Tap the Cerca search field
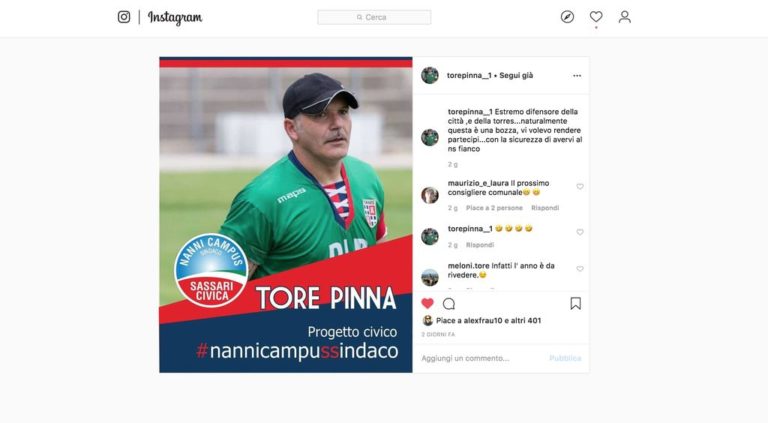Viewport: 768px width, 423px height. (374, 17)
